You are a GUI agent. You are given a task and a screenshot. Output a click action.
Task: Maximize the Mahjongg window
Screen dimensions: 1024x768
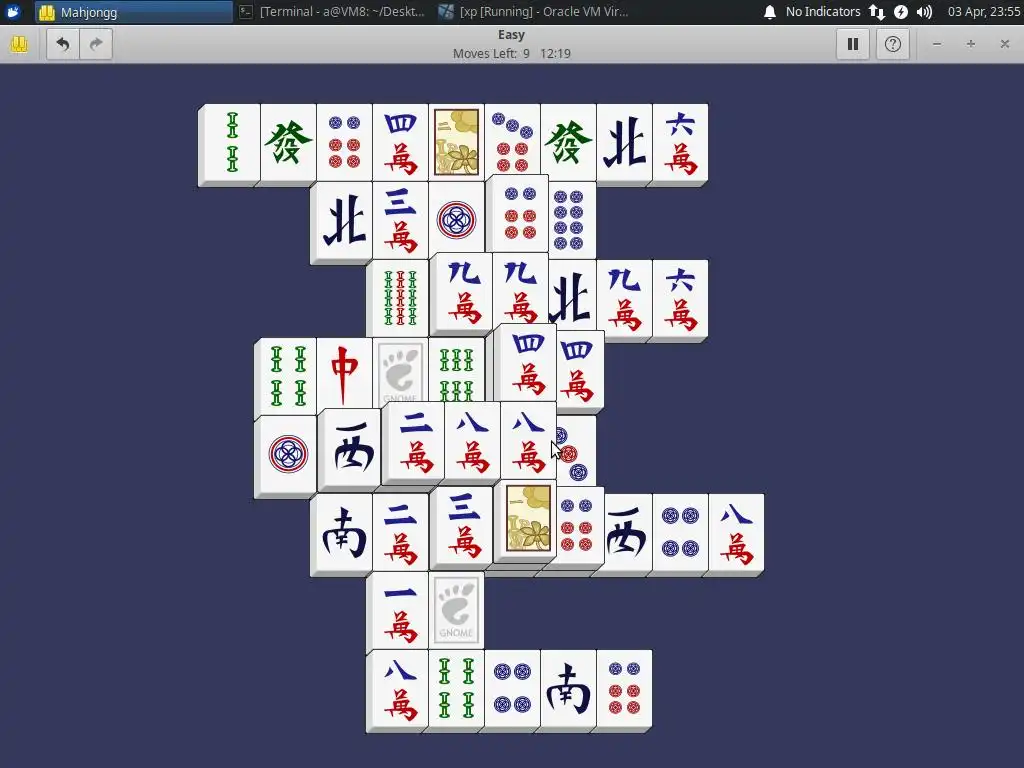pyautogui.click(x=970, y=44)
